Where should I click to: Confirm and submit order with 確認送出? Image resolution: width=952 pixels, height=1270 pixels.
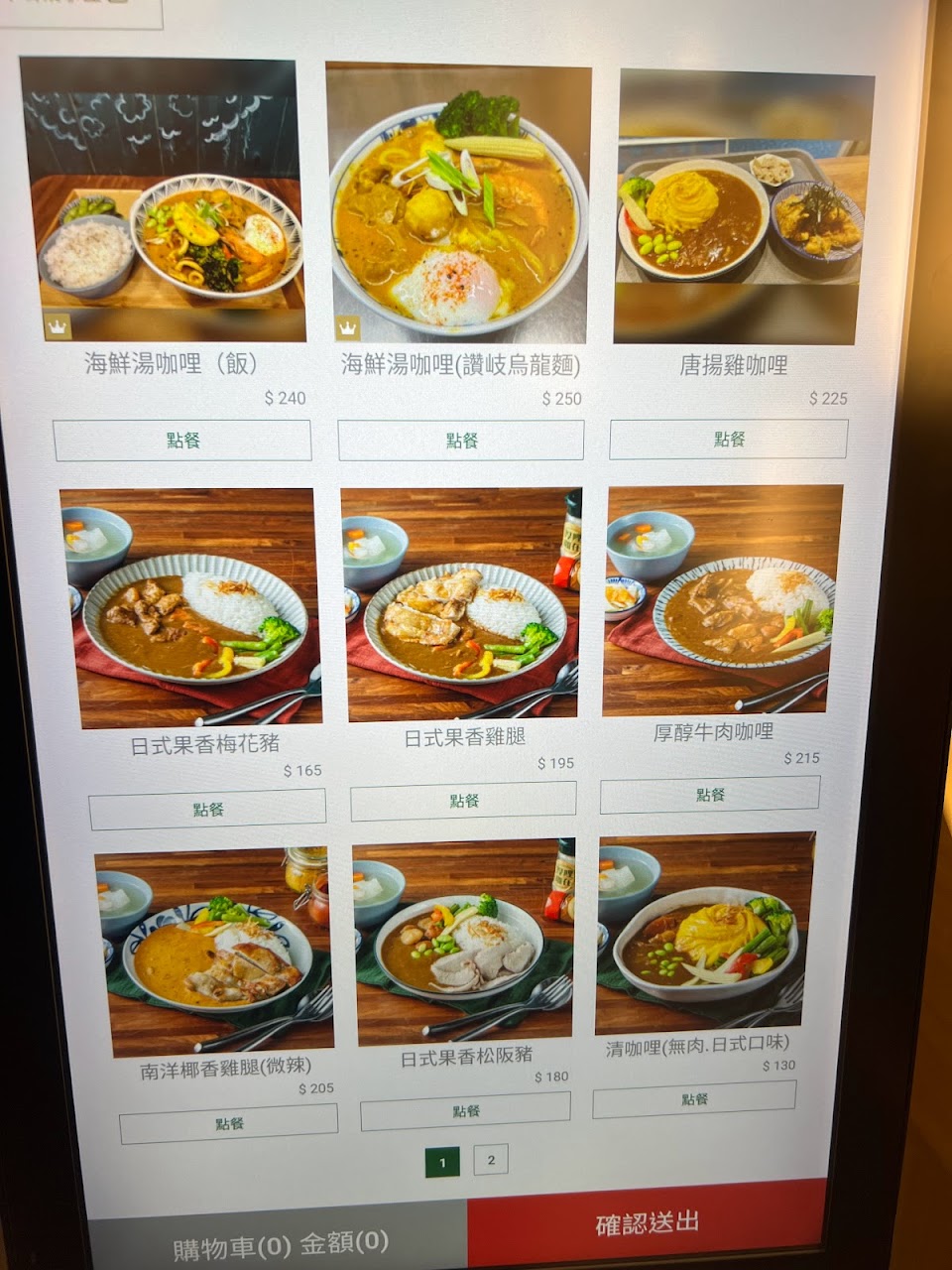[647, 1223]
